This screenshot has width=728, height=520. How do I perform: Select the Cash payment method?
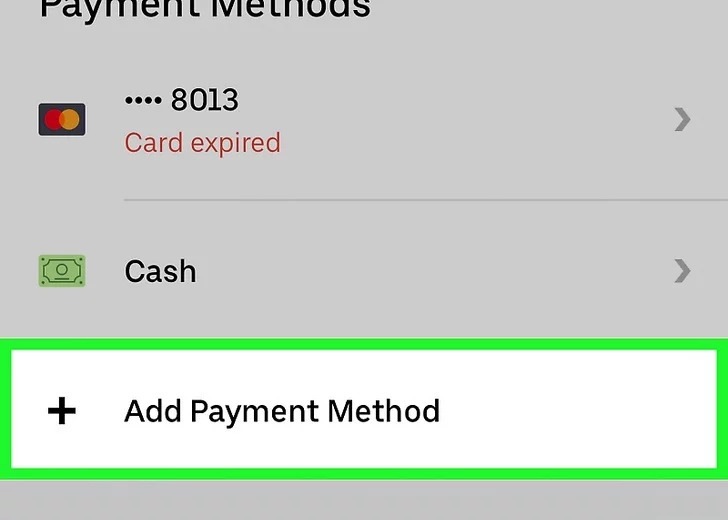tap(160, 271)
